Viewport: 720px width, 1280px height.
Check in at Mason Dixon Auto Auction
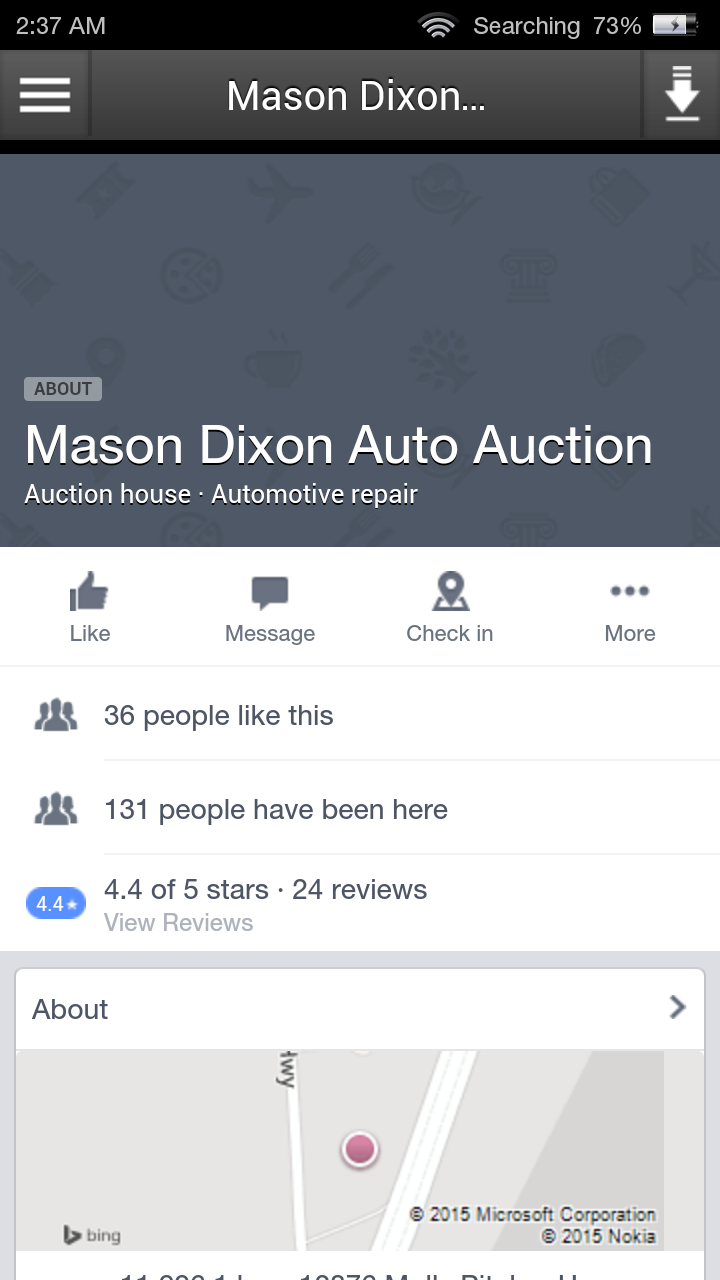pos(449,605)
